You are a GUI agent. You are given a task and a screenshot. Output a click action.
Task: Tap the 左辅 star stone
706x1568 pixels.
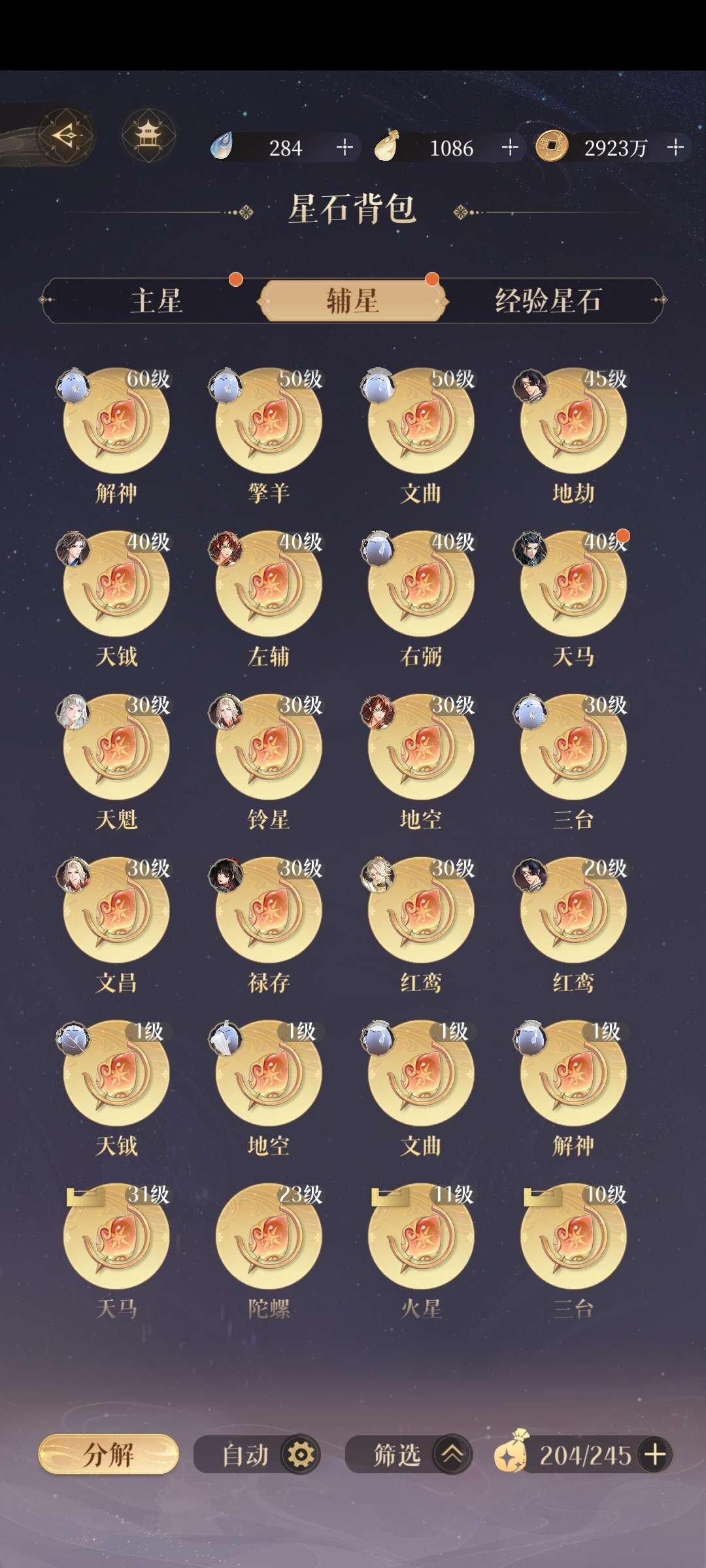[x=269, y=585]
